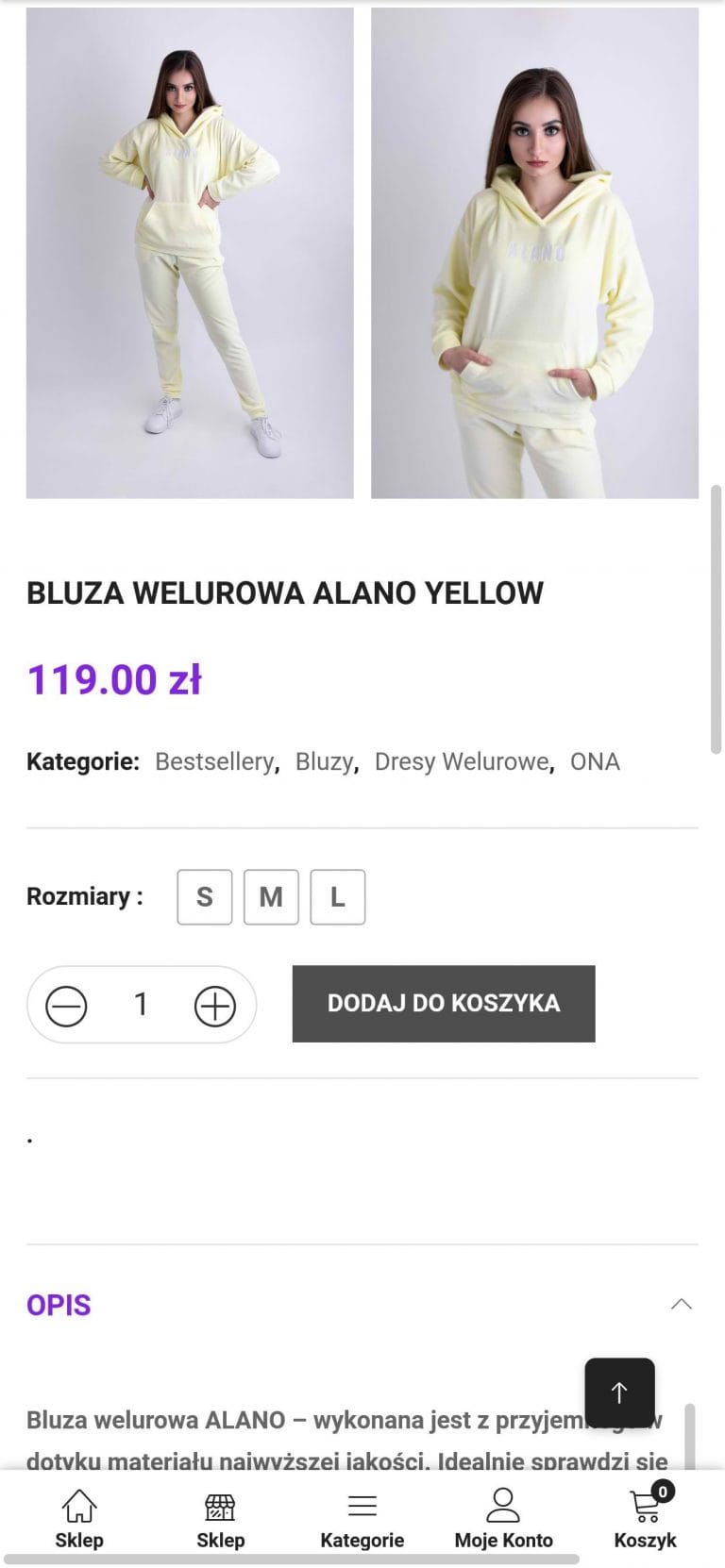The height and width of the screenshot is (1568, 725).
Task: Open the Dresy Welurowe category link
Action: pos(461,761)
